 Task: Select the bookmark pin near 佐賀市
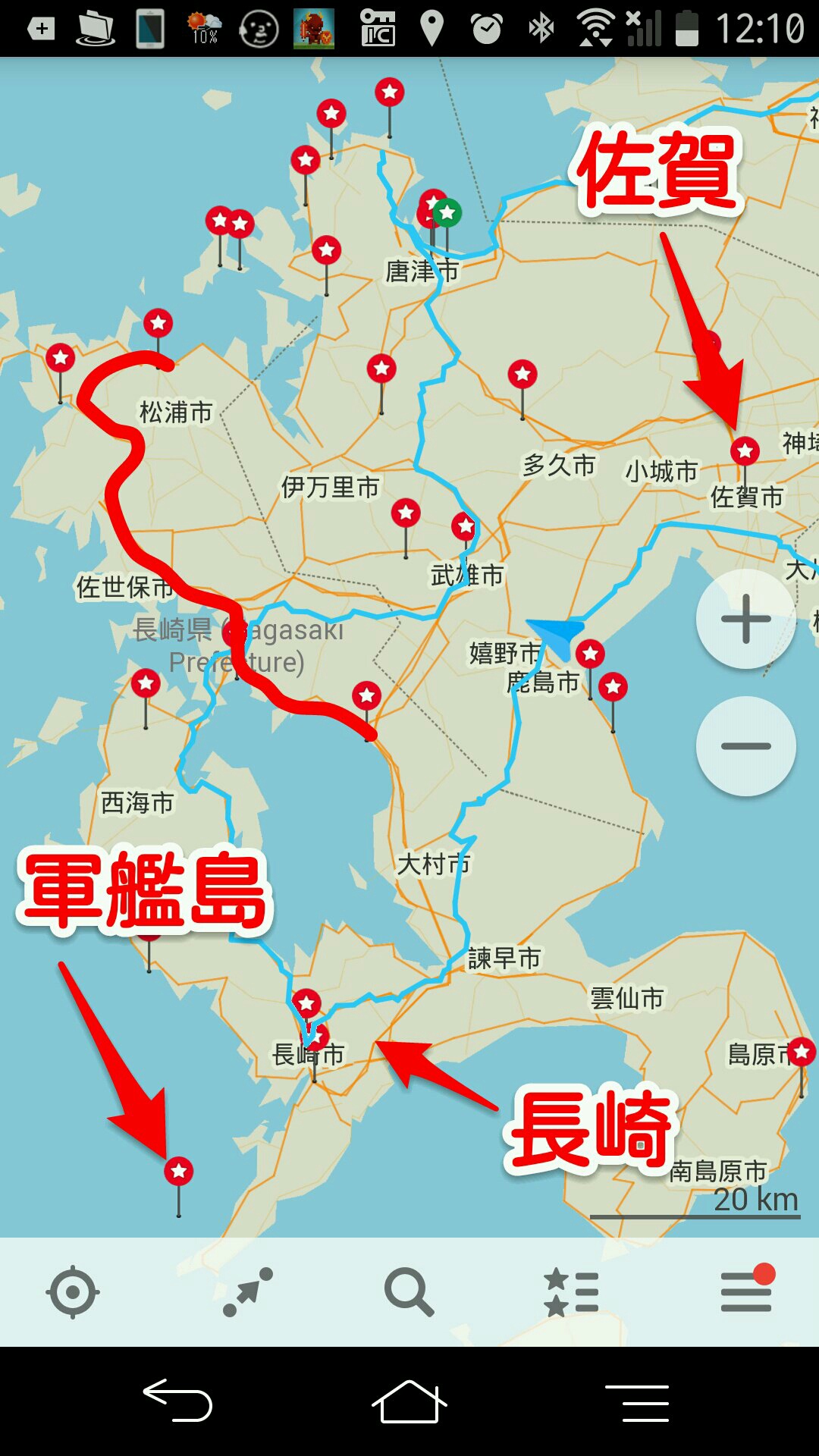pos(745,451)
